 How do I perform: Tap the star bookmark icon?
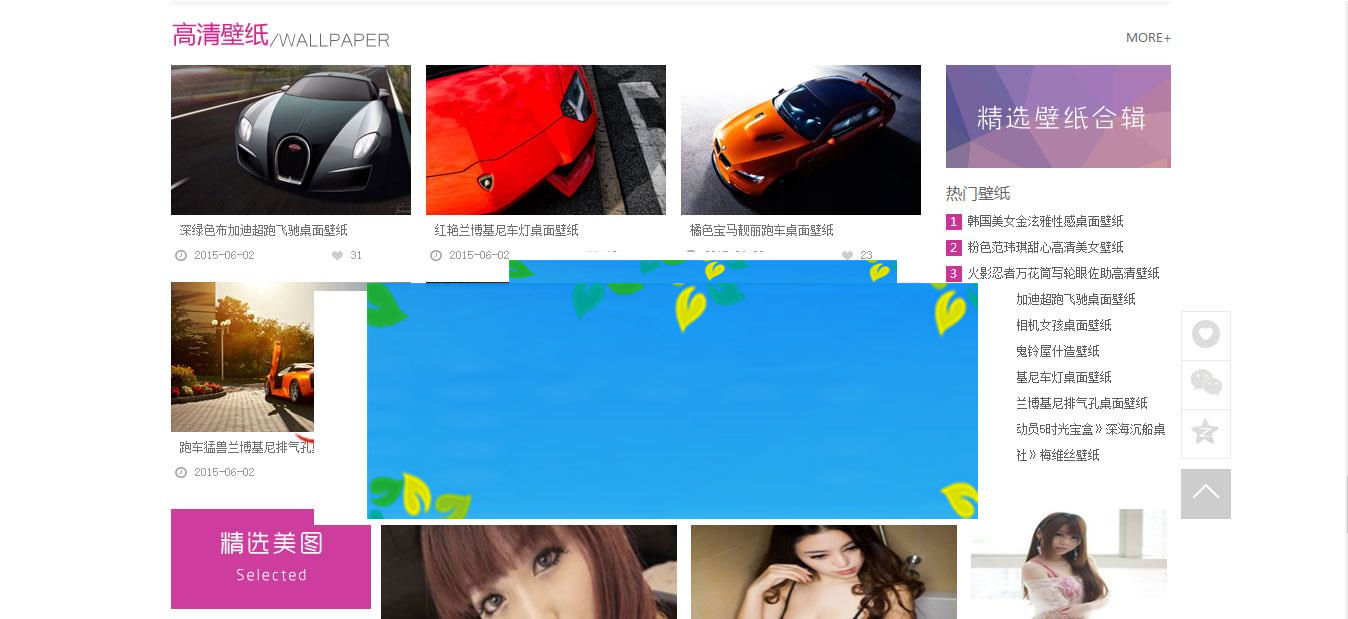(x=1206, y=433)
